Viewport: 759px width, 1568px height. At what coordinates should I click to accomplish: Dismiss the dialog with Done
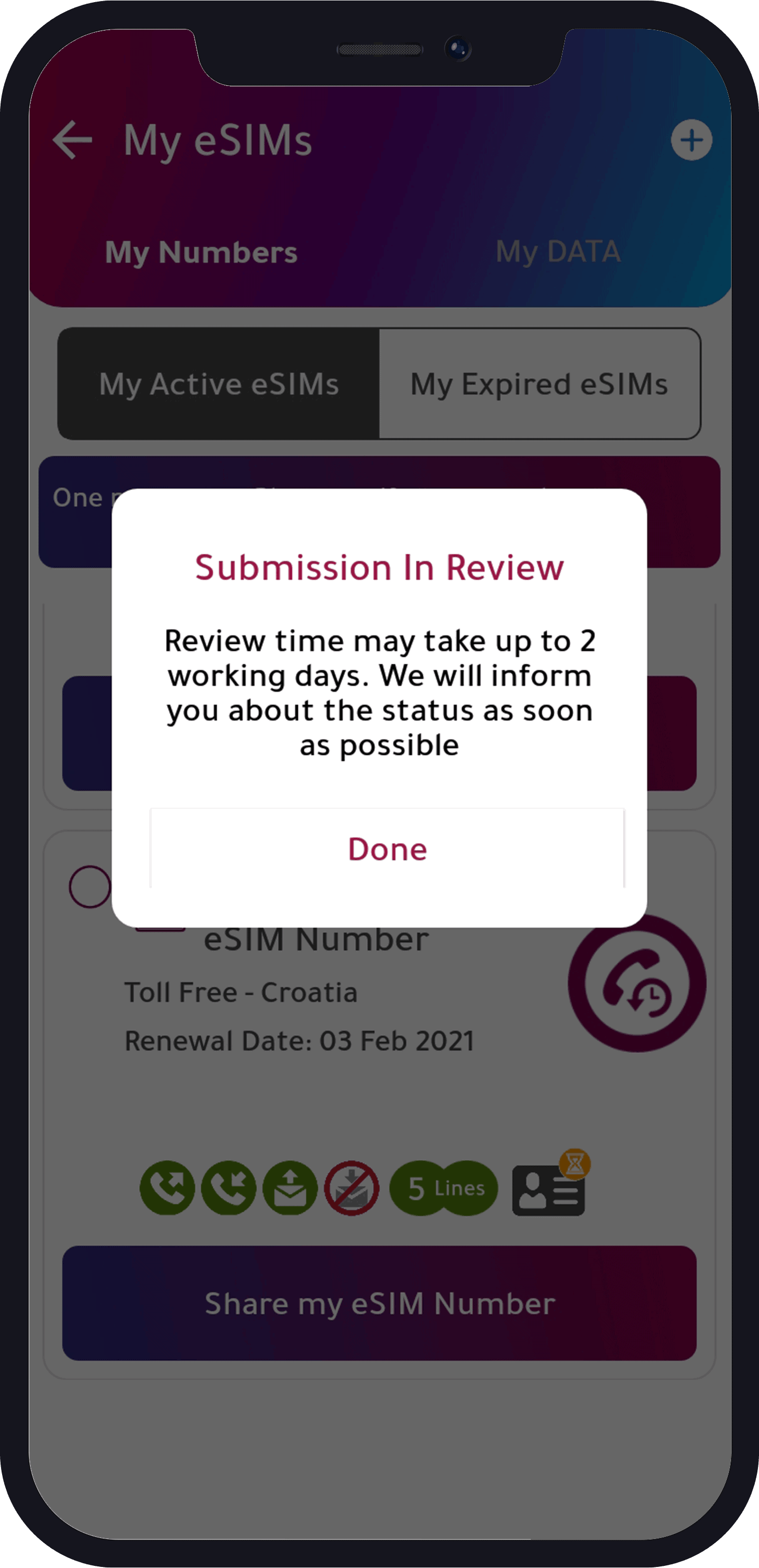387,848
